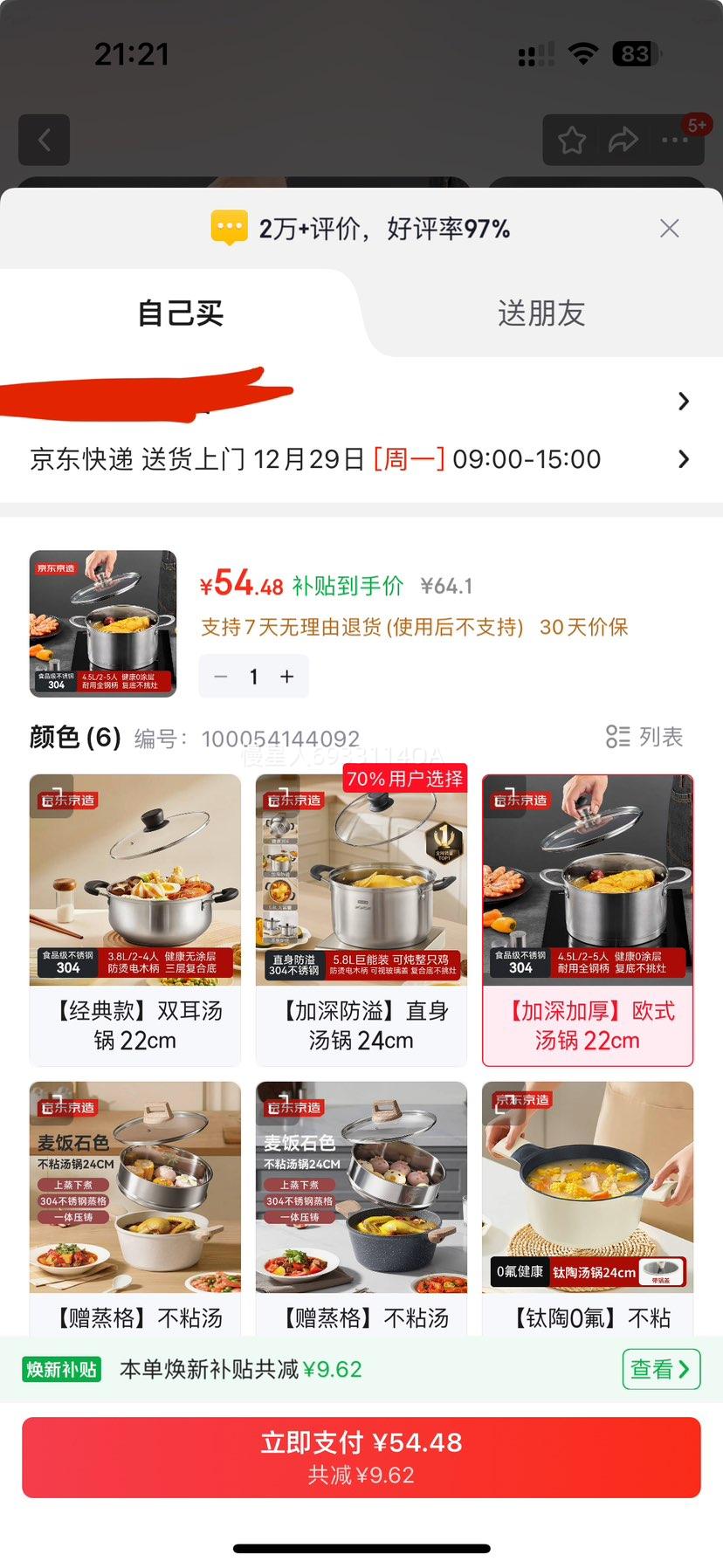
Task: Expand the delivery address row chevron
Action: (x=684, y=401)
